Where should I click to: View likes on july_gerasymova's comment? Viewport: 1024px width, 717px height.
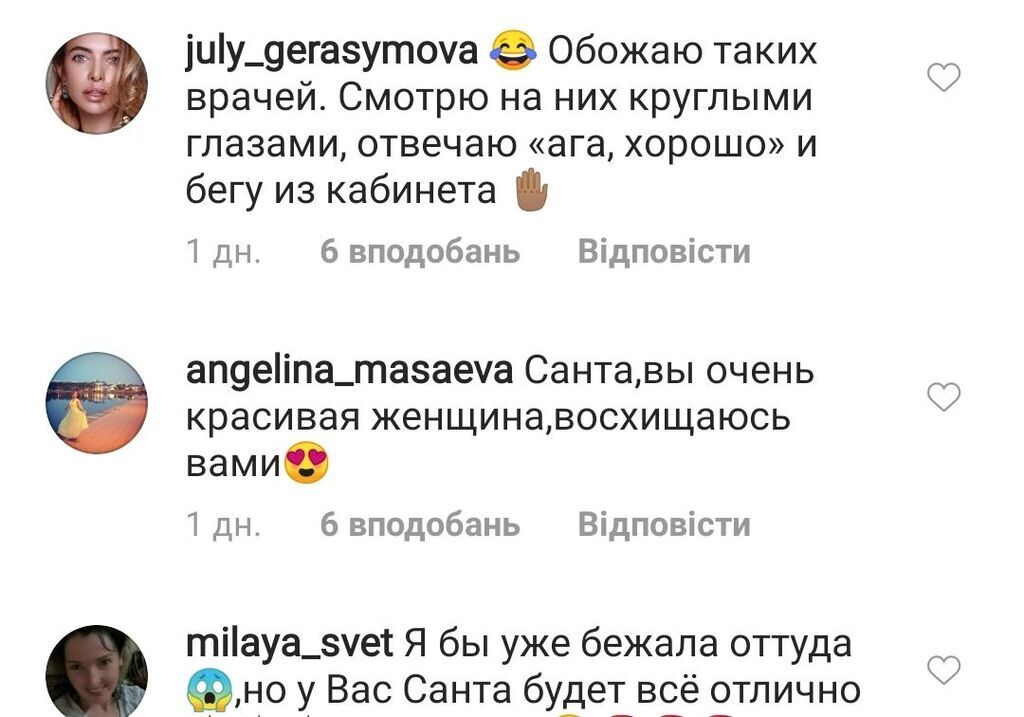point(420,252)
